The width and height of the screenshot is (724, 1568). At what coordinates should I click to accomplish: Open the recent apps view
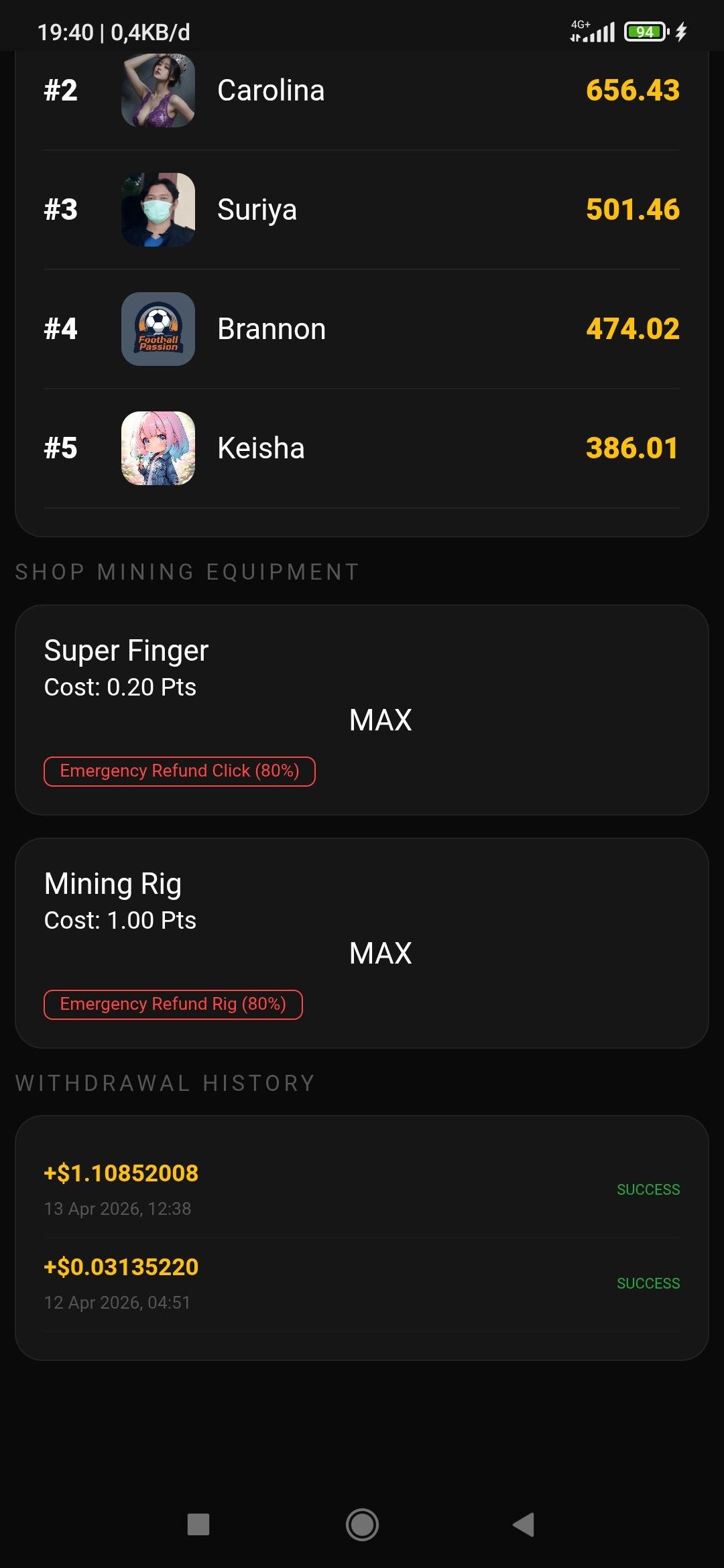(x=198, y=1524)
